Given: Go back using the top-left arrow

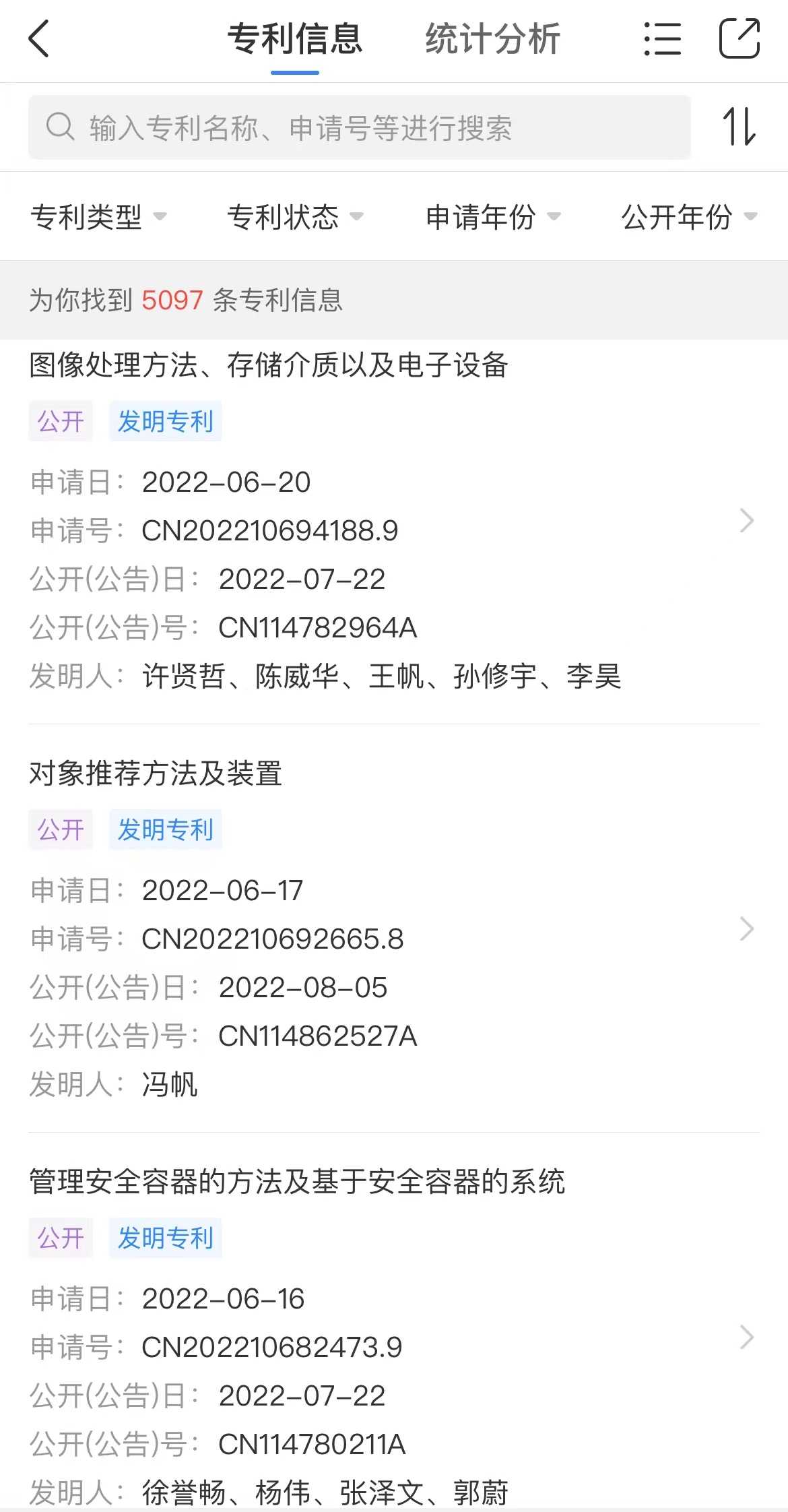Looking at the screenshot, I should (39, 39).
